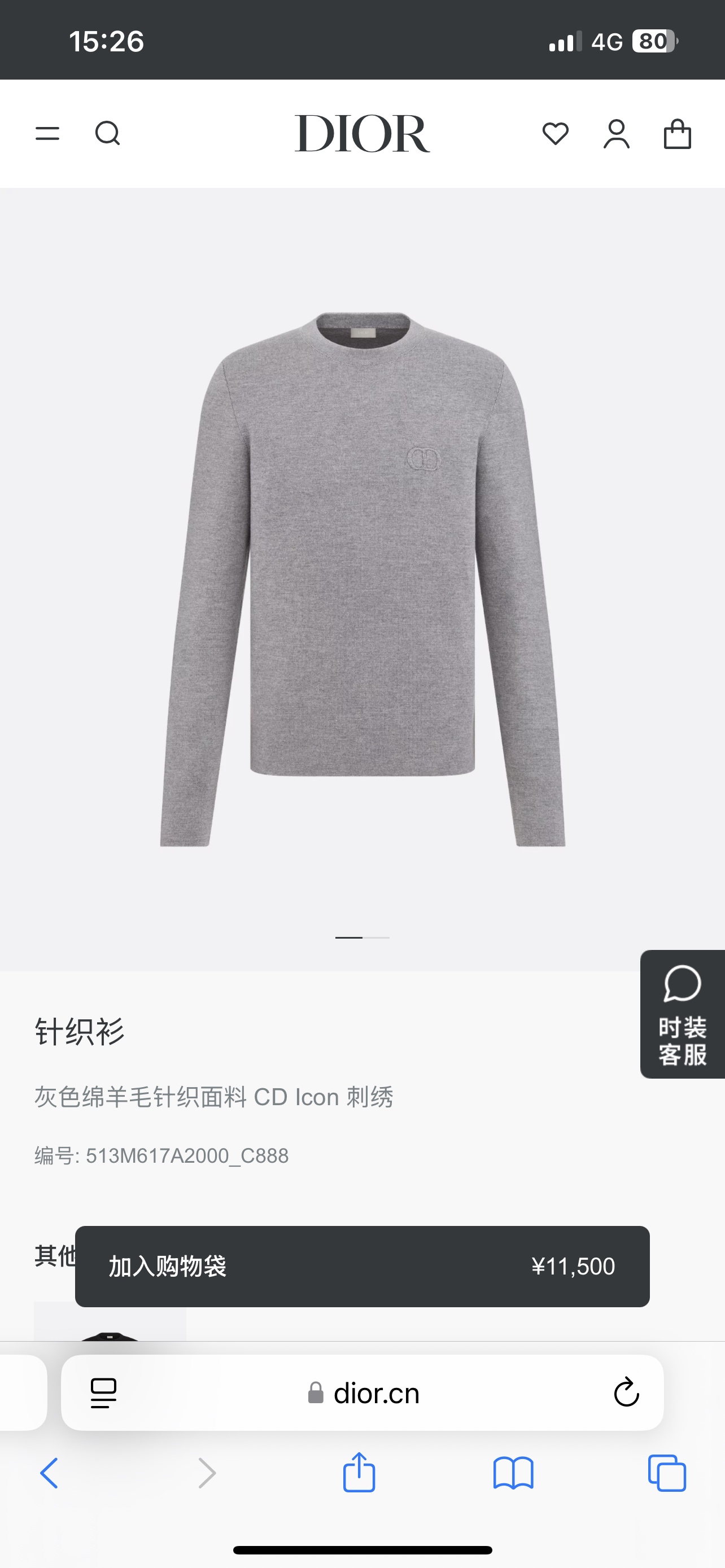Viewport: 725px width, 1568px height.
Task: Contact 时装客服 fashion customer service
Action: coord(683,1014)
